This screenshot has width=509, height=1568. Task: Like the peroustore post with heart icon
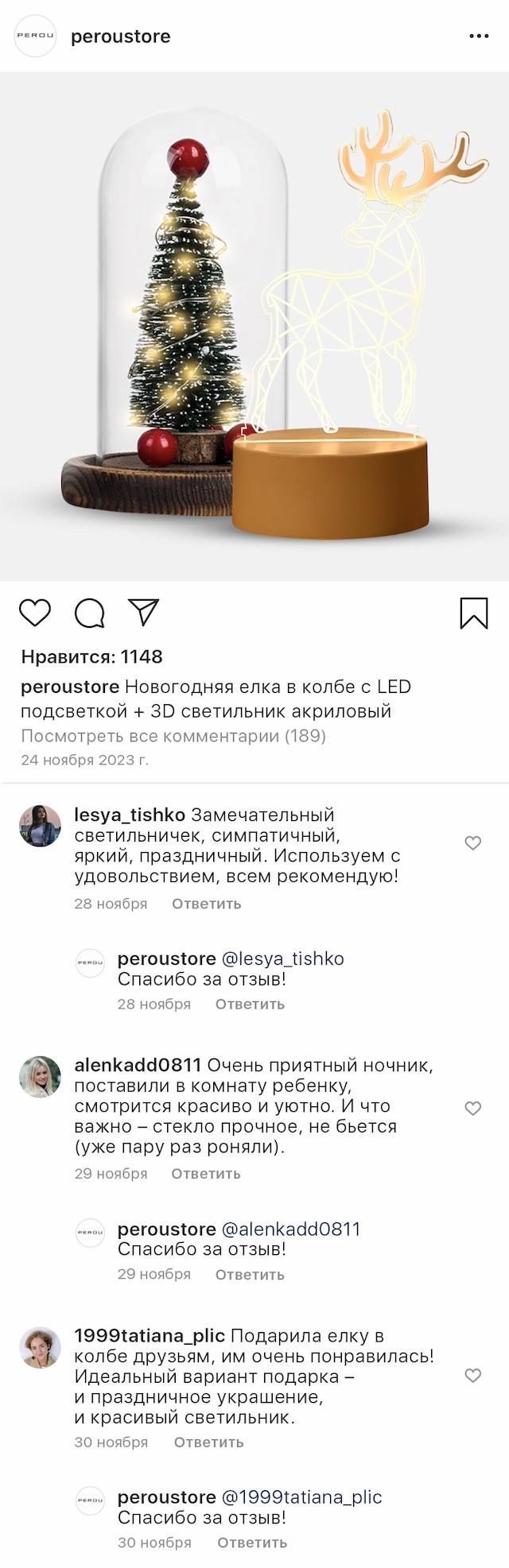click(x=35, y=613)
